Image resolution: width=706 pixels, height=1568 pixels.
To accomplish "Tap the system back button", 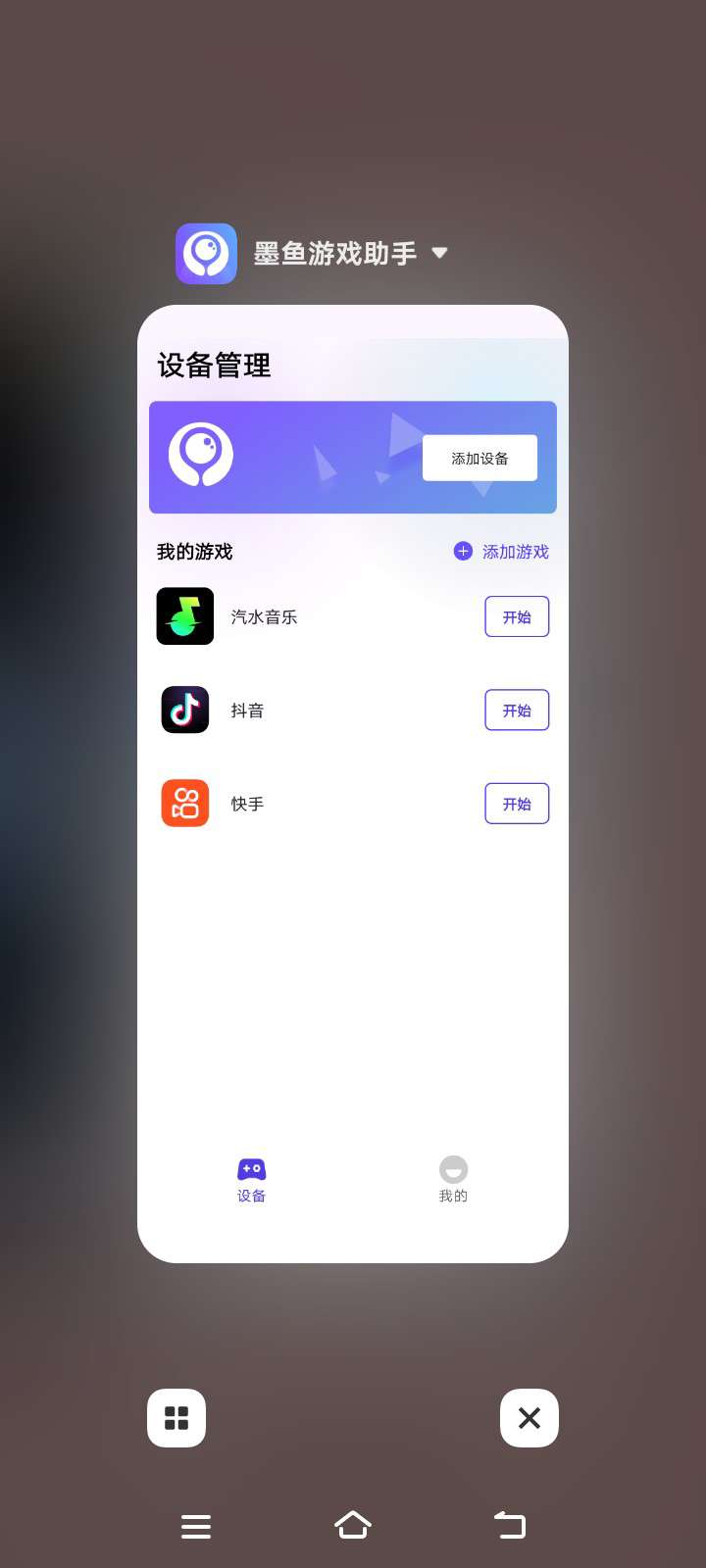I will (x=510, y=1525).
